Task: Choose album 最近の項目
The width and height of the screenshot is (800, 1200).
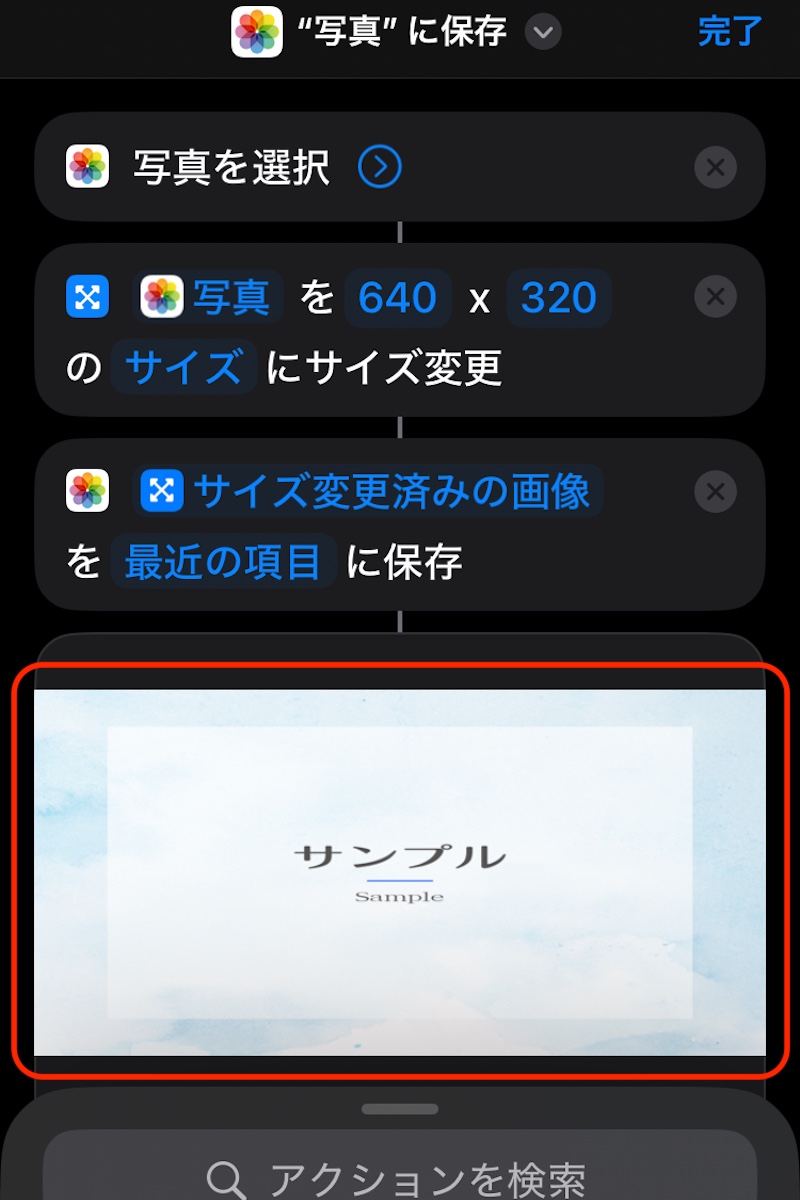Action: point(223,562)
